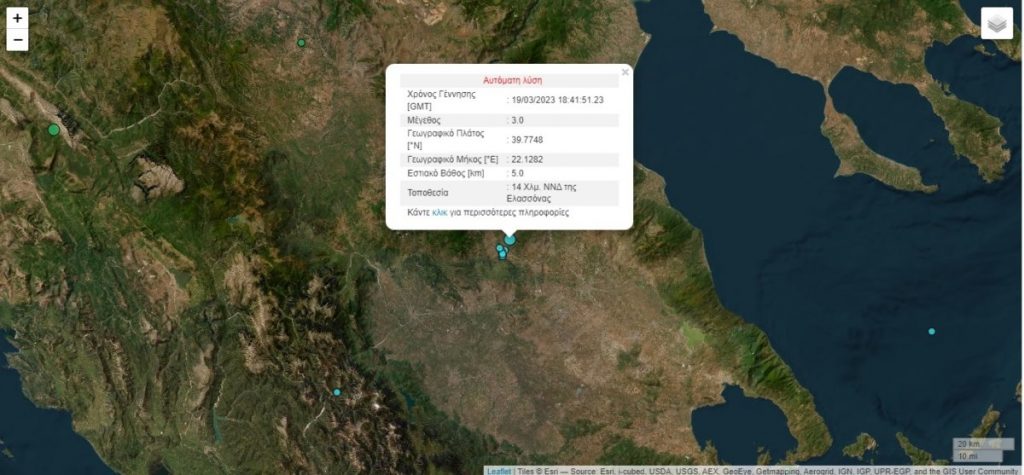Select the small marker near top of map
The height and width of the screenshot is (475, 1024).
coord(301,42)
